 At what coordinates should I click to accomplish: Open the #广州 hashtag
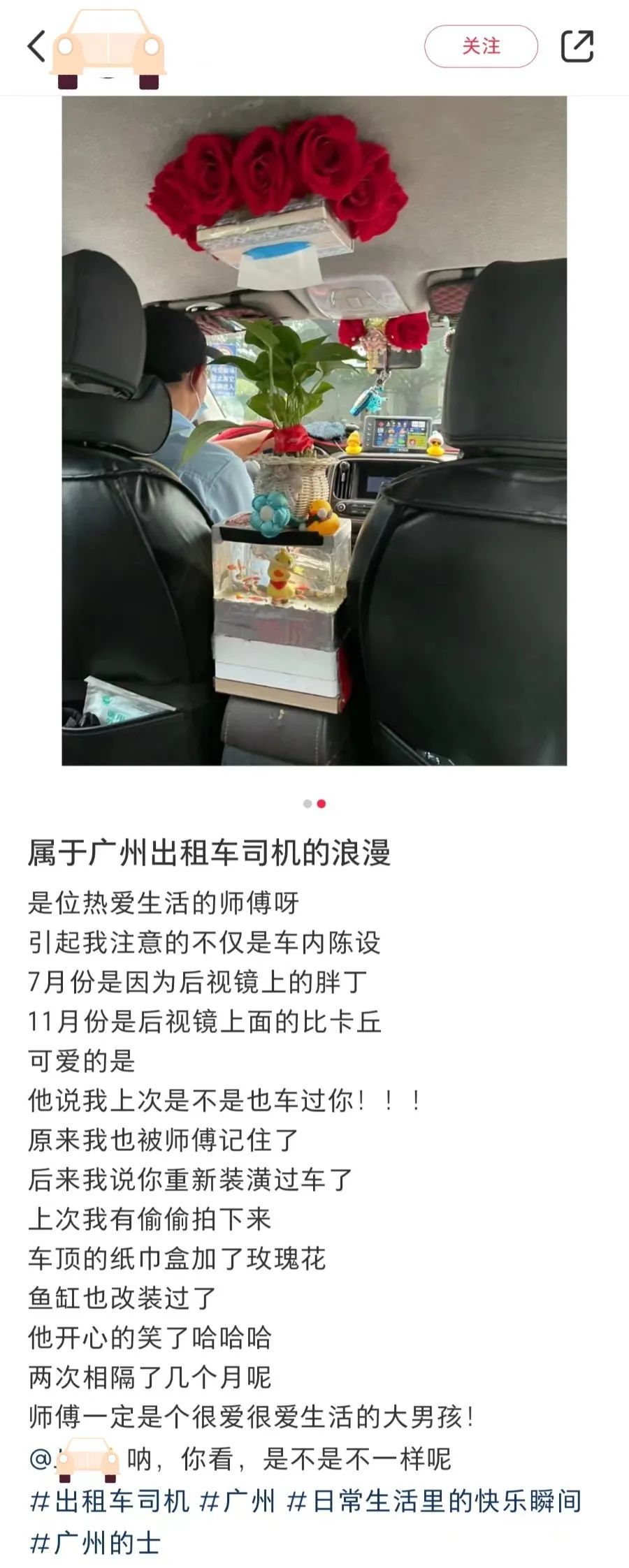tap(238, 1500)
